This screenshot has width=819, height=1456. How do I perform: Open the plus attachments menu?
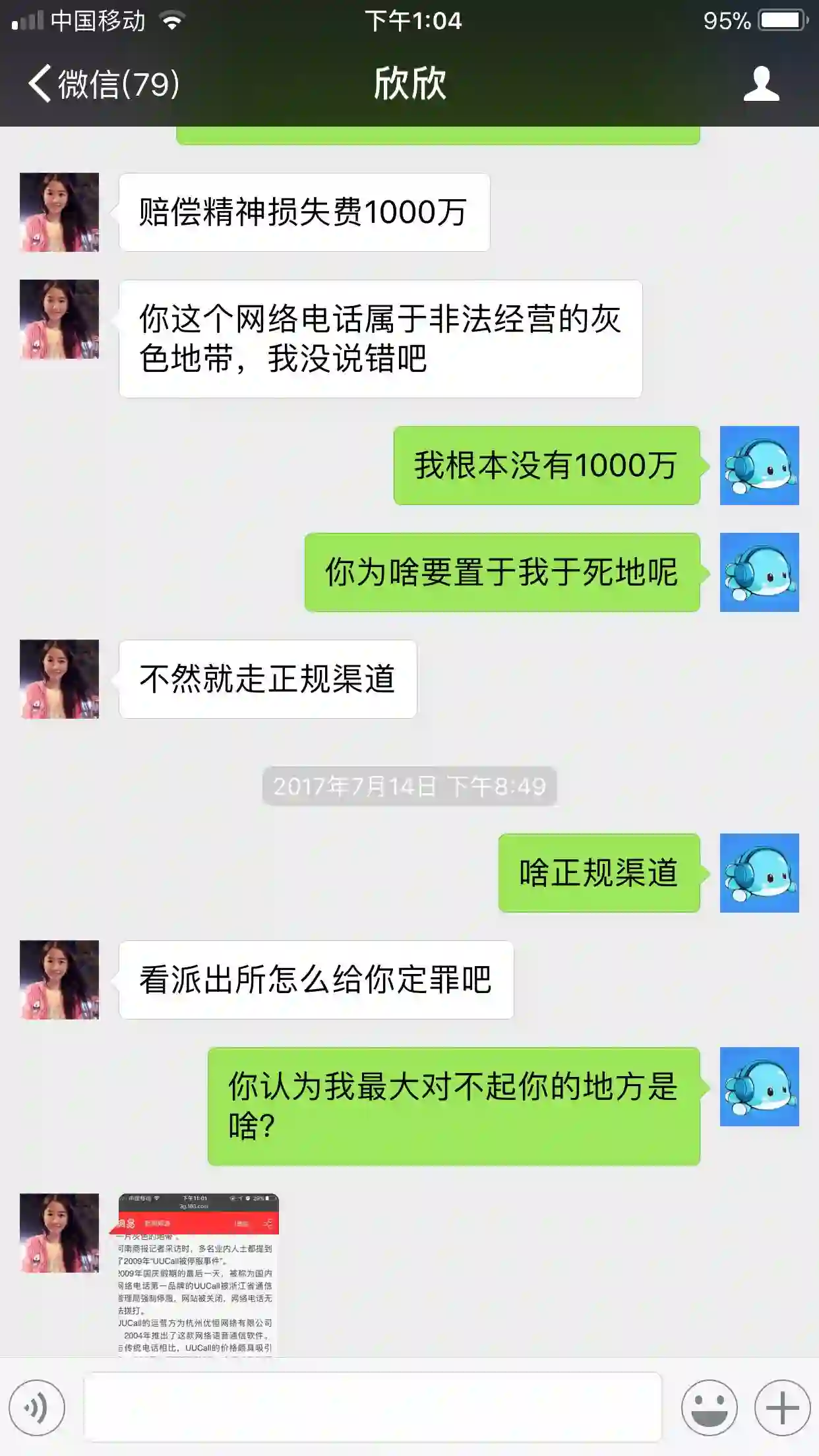(x=782, y=1408)
